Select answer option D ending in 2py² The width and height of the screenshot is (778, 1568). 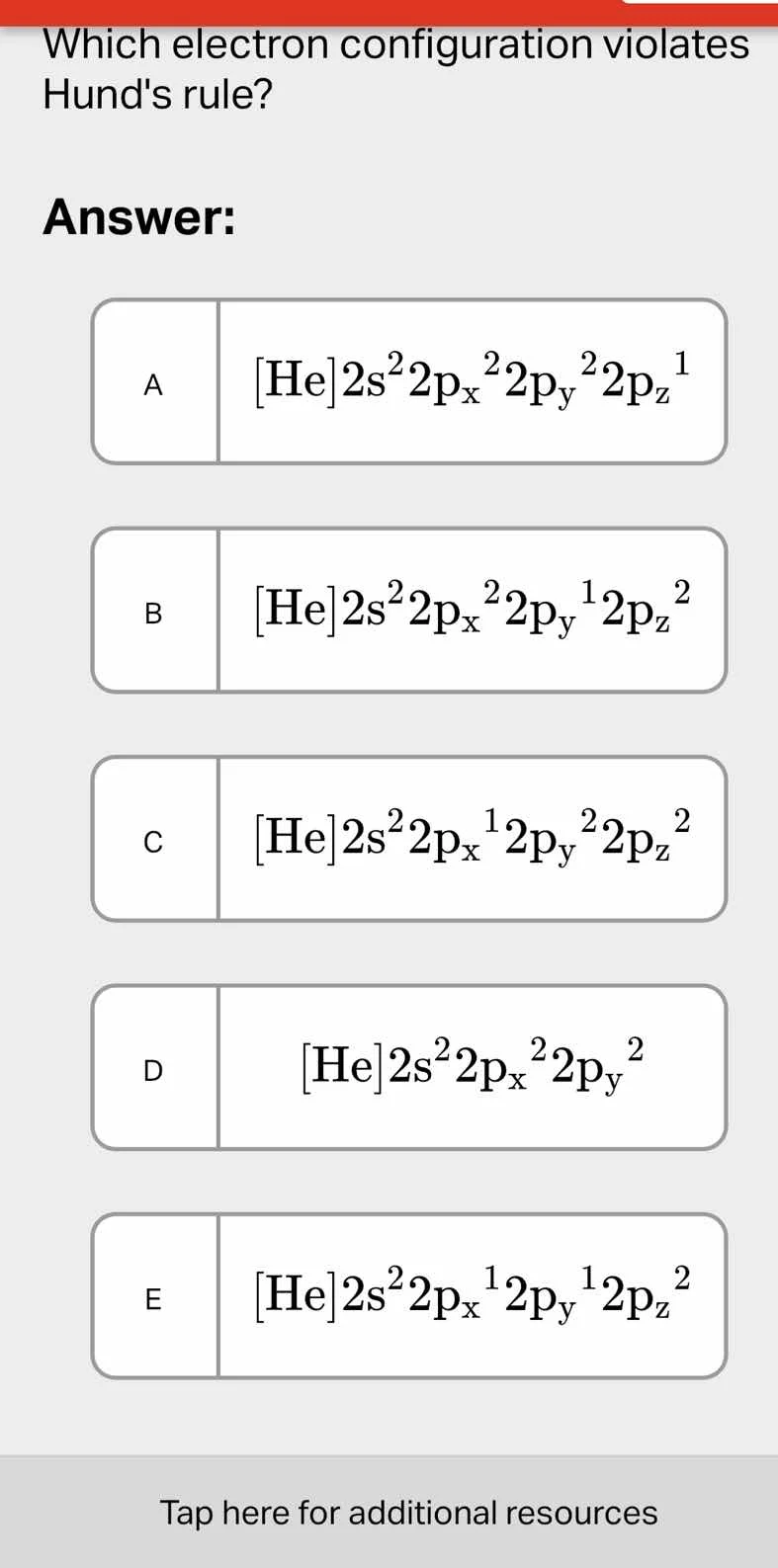coord(408,1068)
